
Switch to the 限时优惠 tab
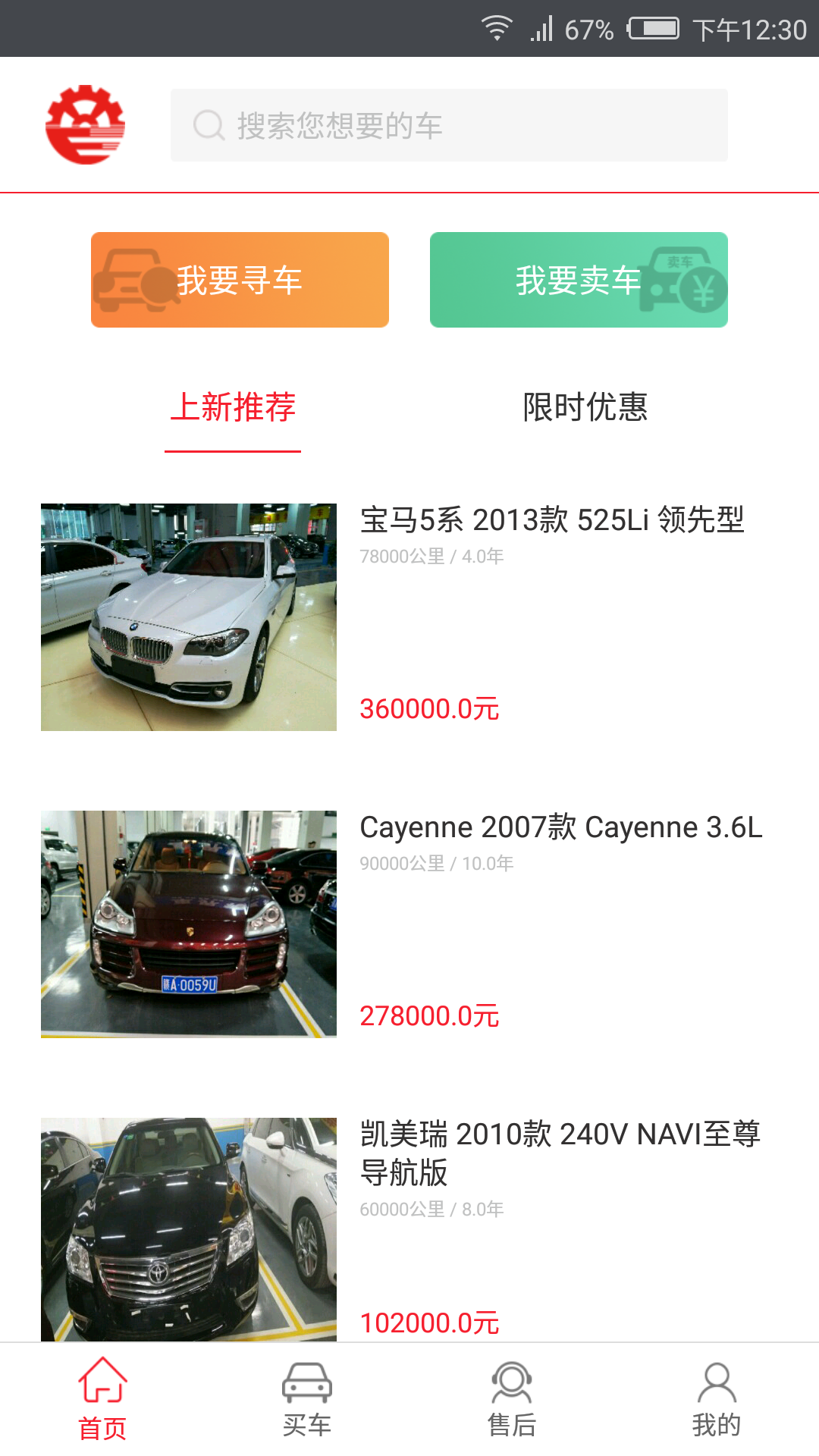tap(585, 407)
